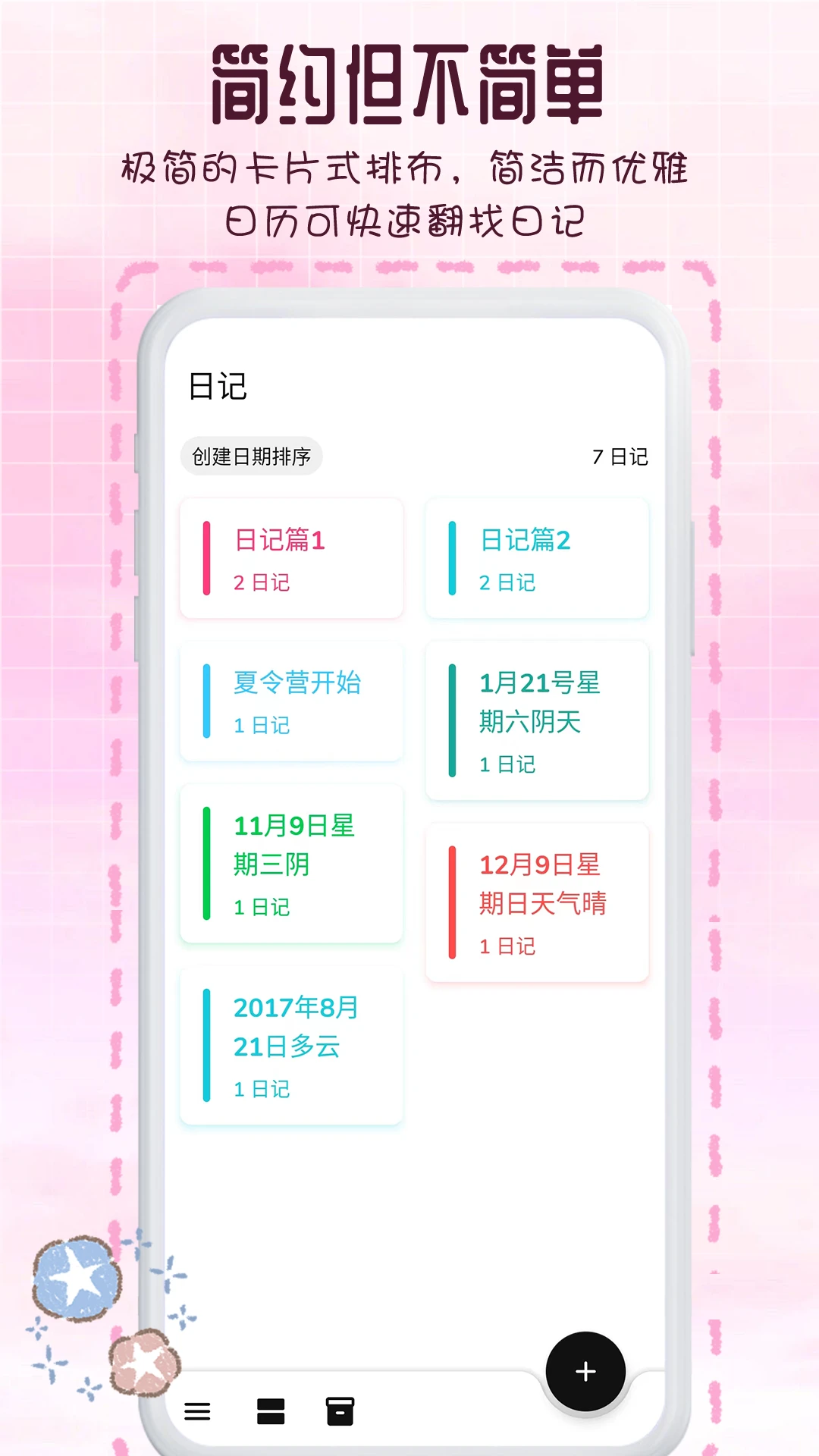The height and width of the screenshot is (1456, 819).
Task: Select the 11月9日星期三阴 diary entry
Action: [x=292, y=864]
